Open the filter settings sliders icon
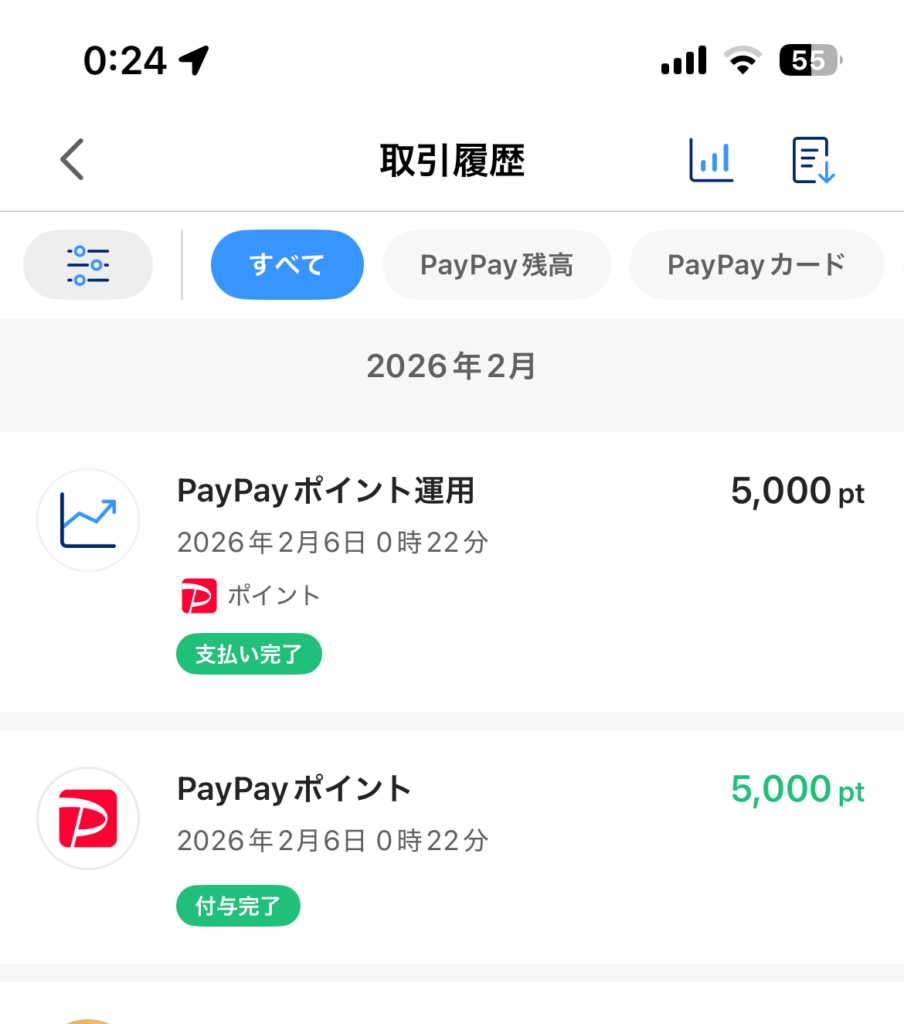904x1024 pixels. (x=88, y=264)
